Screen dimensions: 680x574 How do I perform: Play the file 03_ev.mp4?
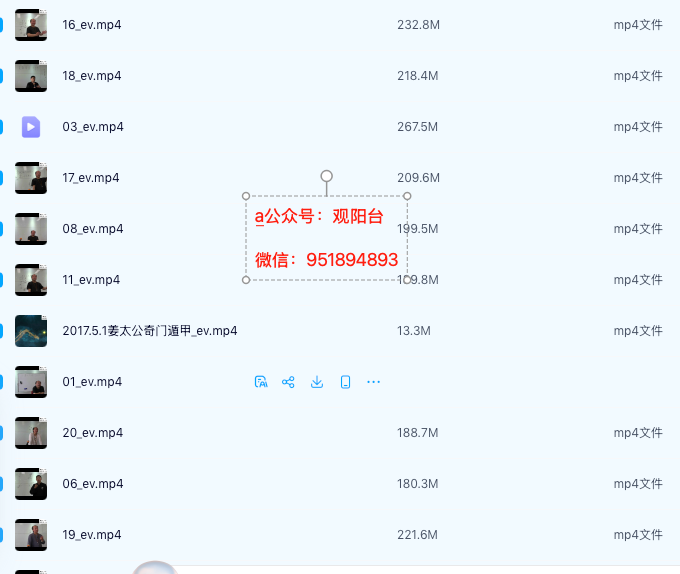pyautogui.click(x=92, y=126)
